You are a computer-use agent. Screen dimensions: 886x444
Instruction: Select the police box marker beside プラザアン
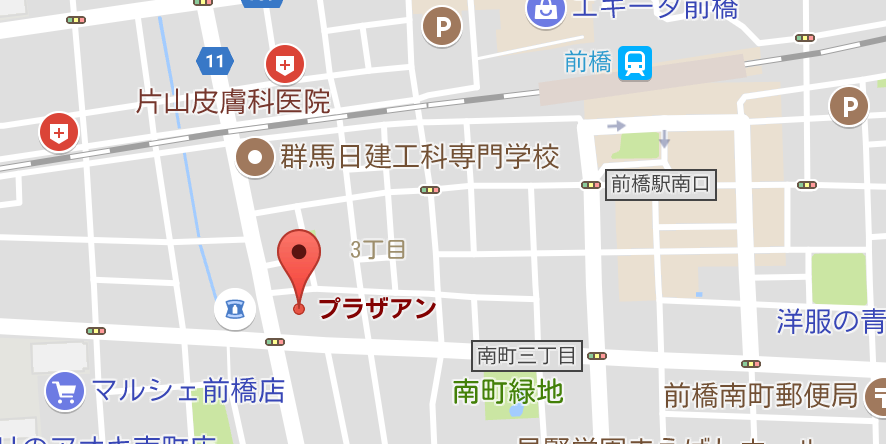[235, 308]
